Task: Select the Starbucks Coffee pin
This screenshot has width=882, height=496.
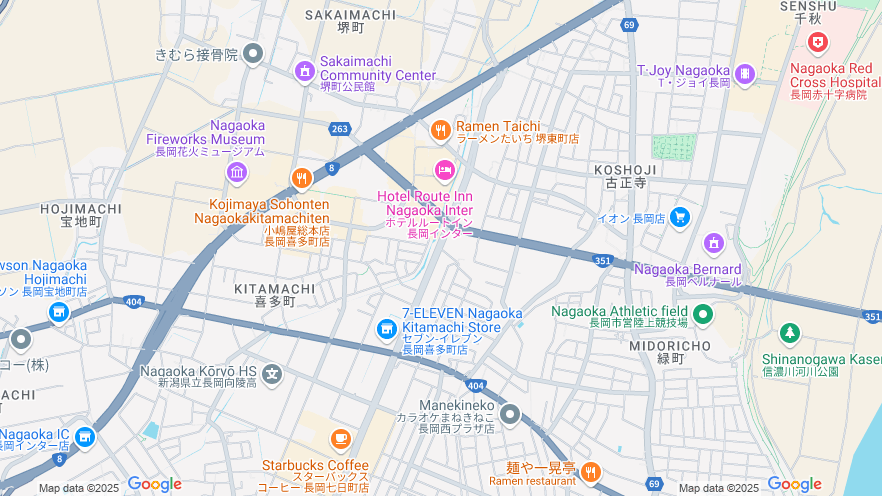Action: (x=341, y=439)
